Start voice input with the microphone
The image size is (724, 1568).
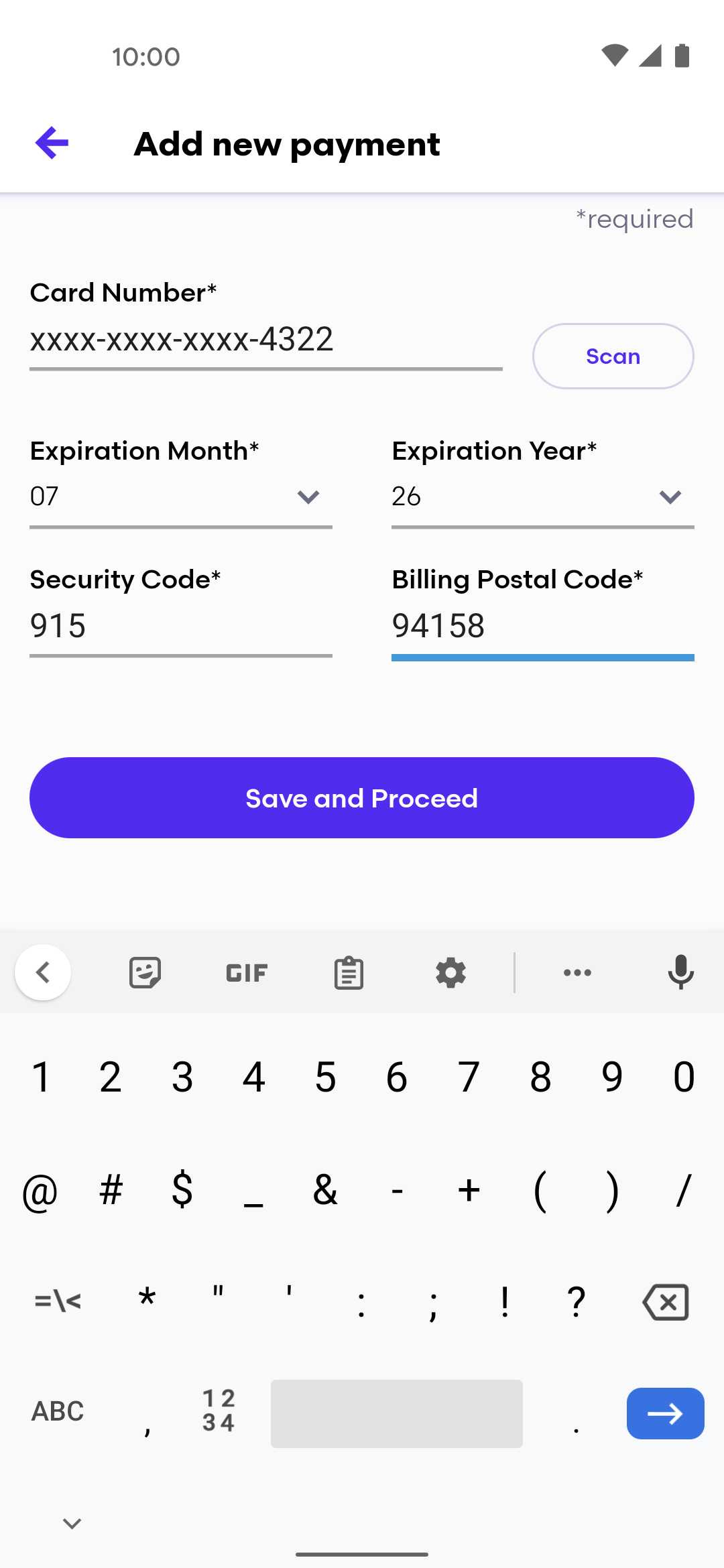(x=680, y=972)
